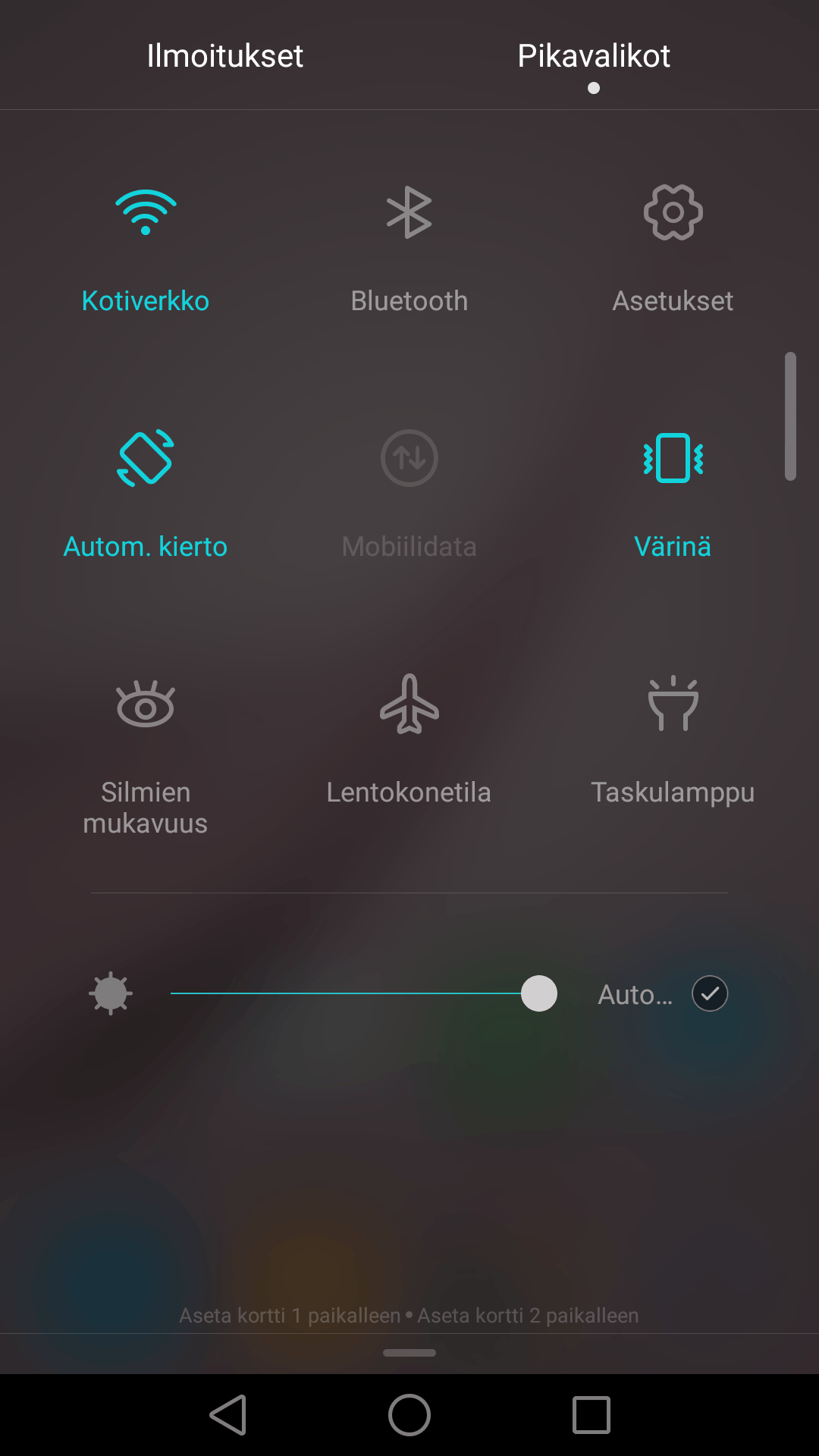The image size is (819, 1456).
Task: Turn on Silmien mukavuus eye comfort
Action: 146,705
